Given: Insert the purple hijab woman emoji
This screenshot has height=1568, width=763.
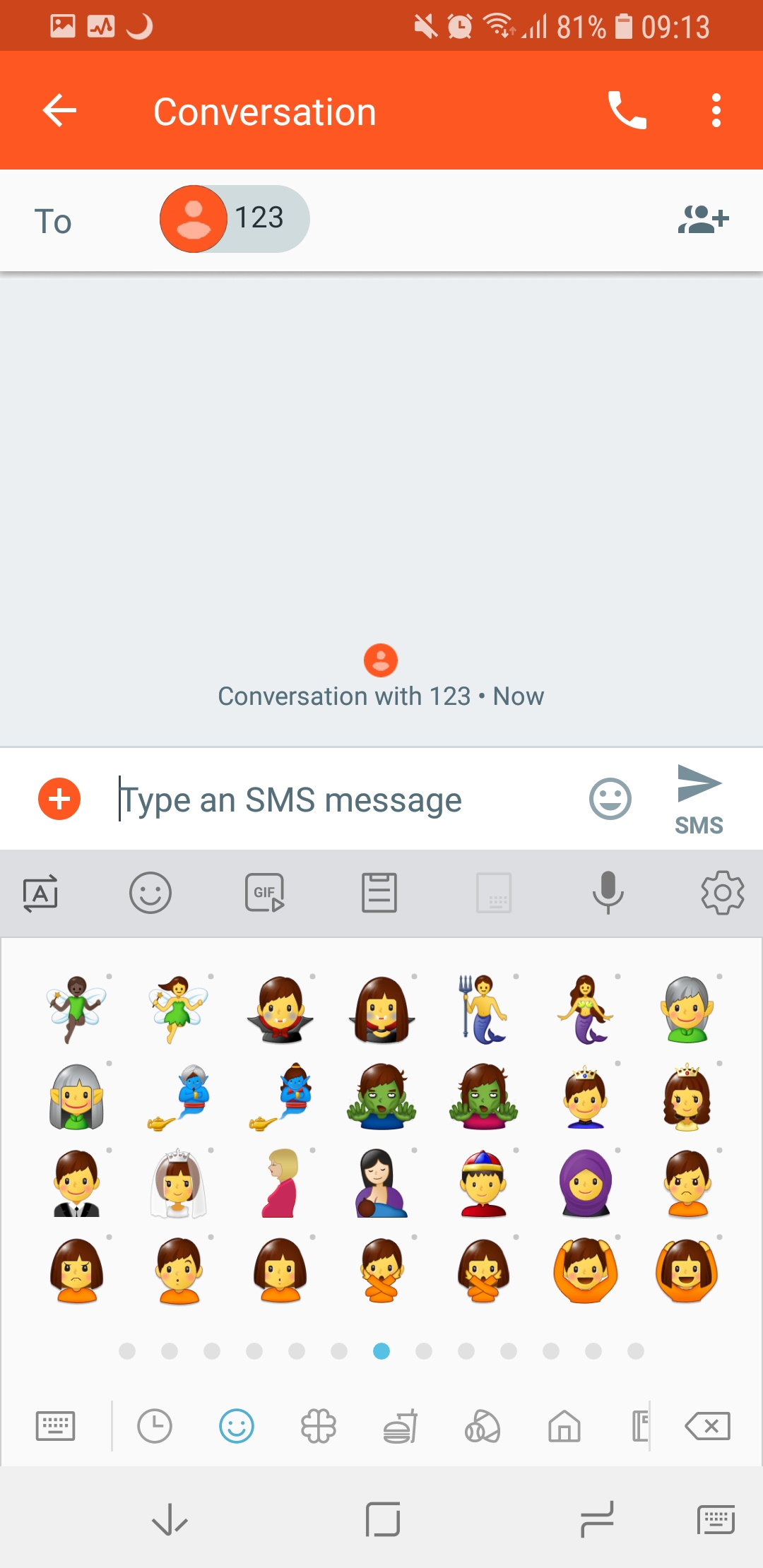Looking at the screenshot, I should pyautogui.click(x=586, y=1183).
